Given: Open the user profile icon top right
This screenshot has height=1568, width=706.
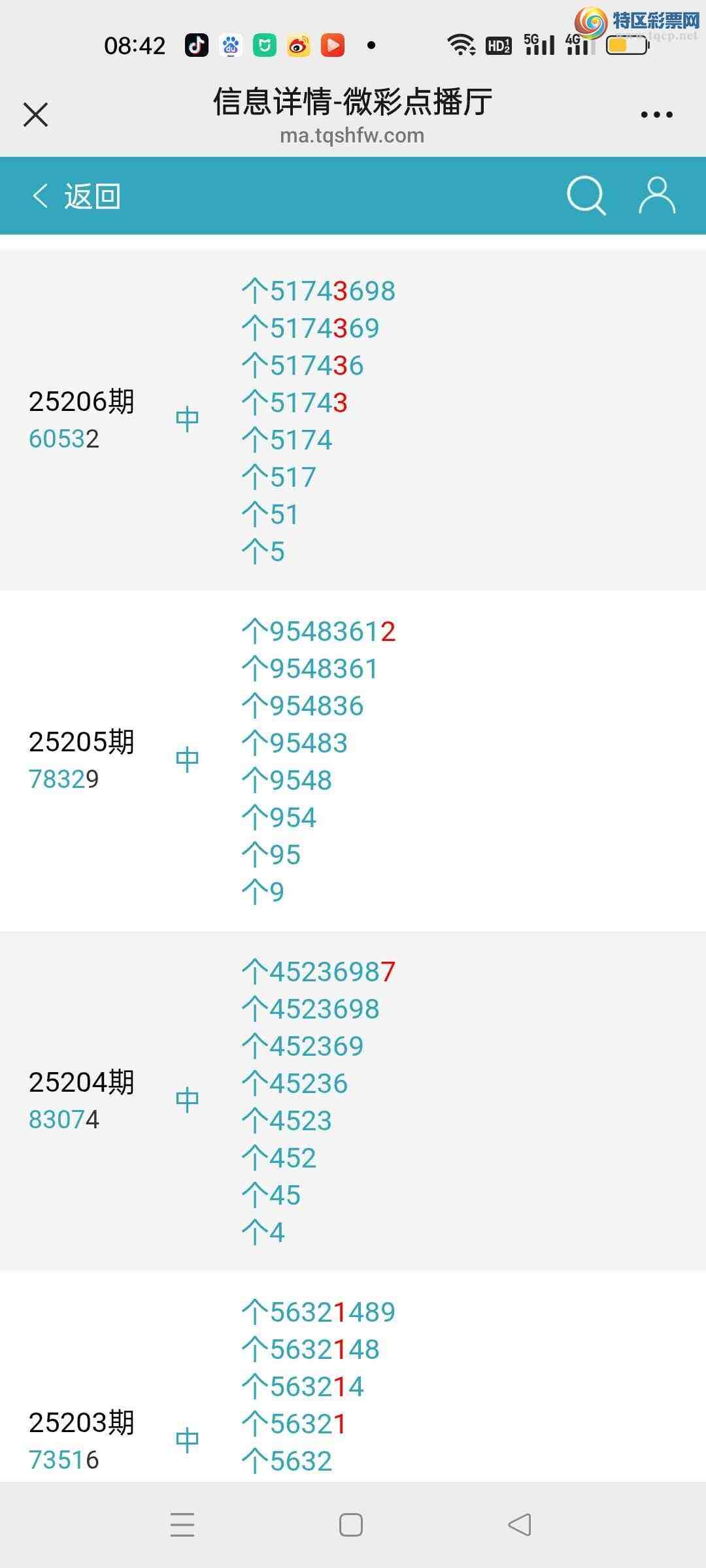Looking at the screenshot, I should 658,195.
